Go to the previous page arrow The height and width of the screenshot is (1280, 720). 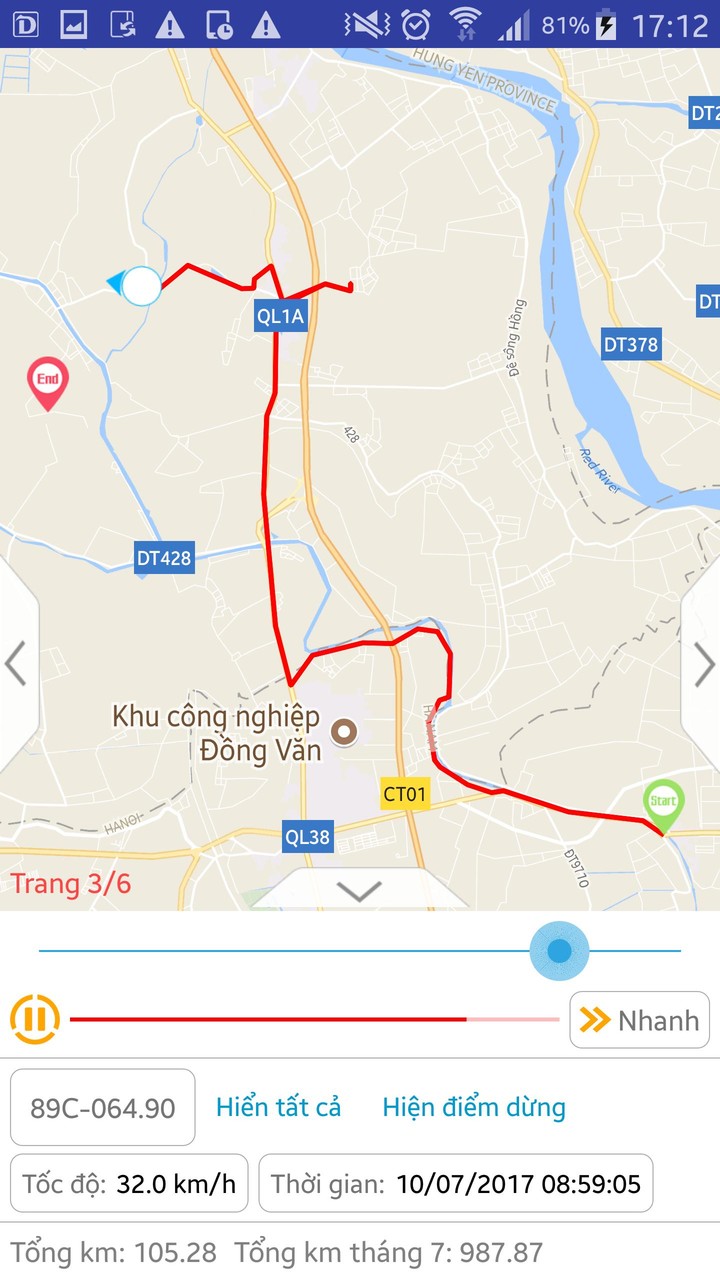(16, 664)
